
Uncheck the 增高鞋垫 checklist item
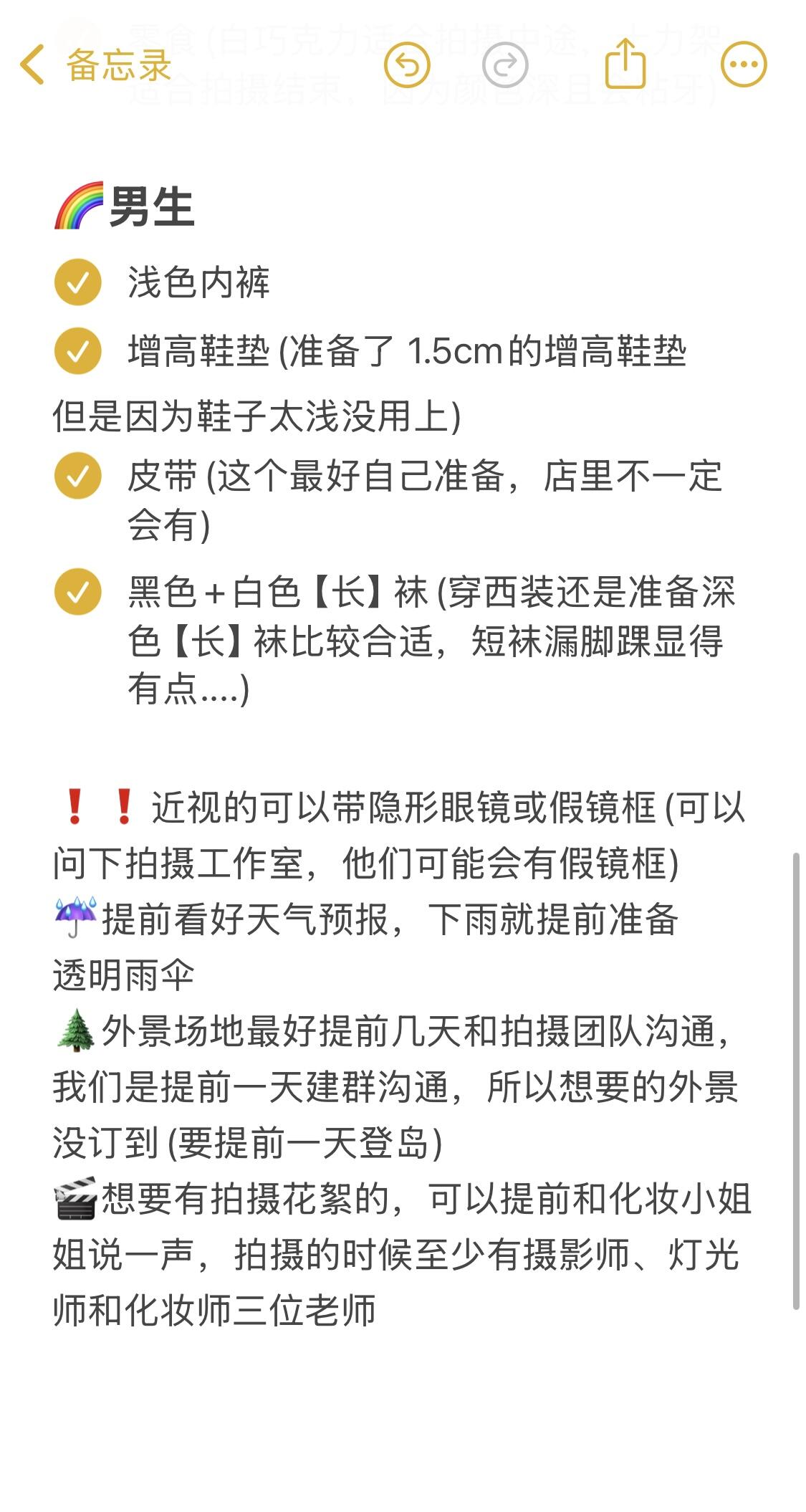point(77,351)
